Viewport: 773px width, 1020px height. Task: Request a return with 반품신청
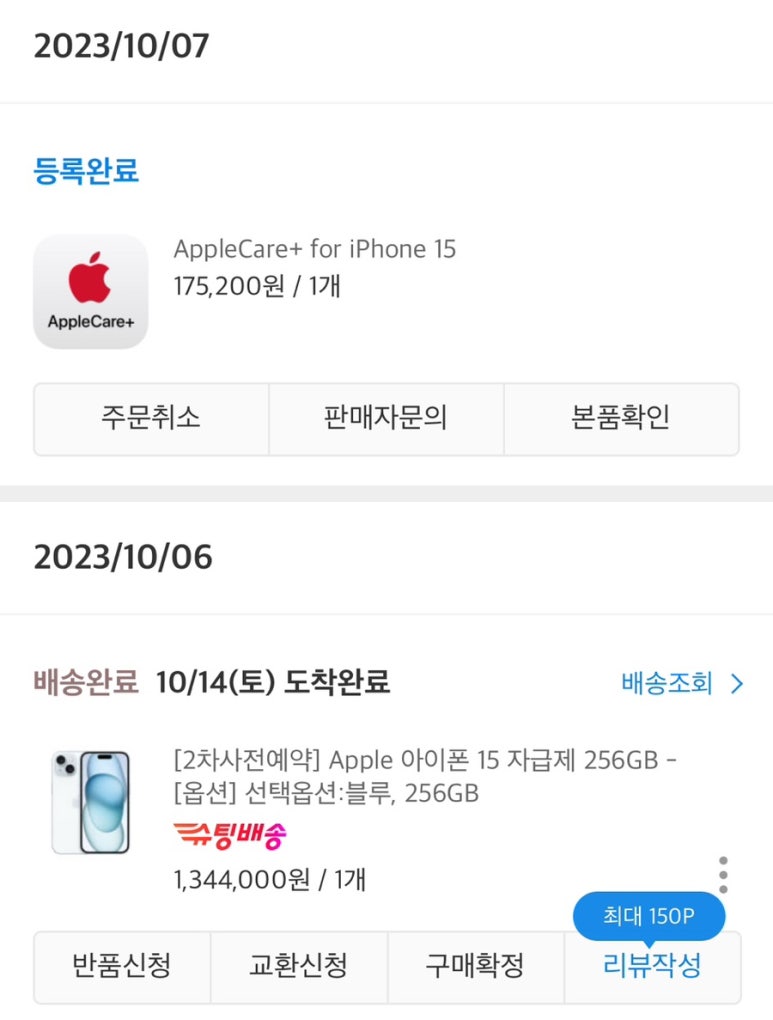122,967
